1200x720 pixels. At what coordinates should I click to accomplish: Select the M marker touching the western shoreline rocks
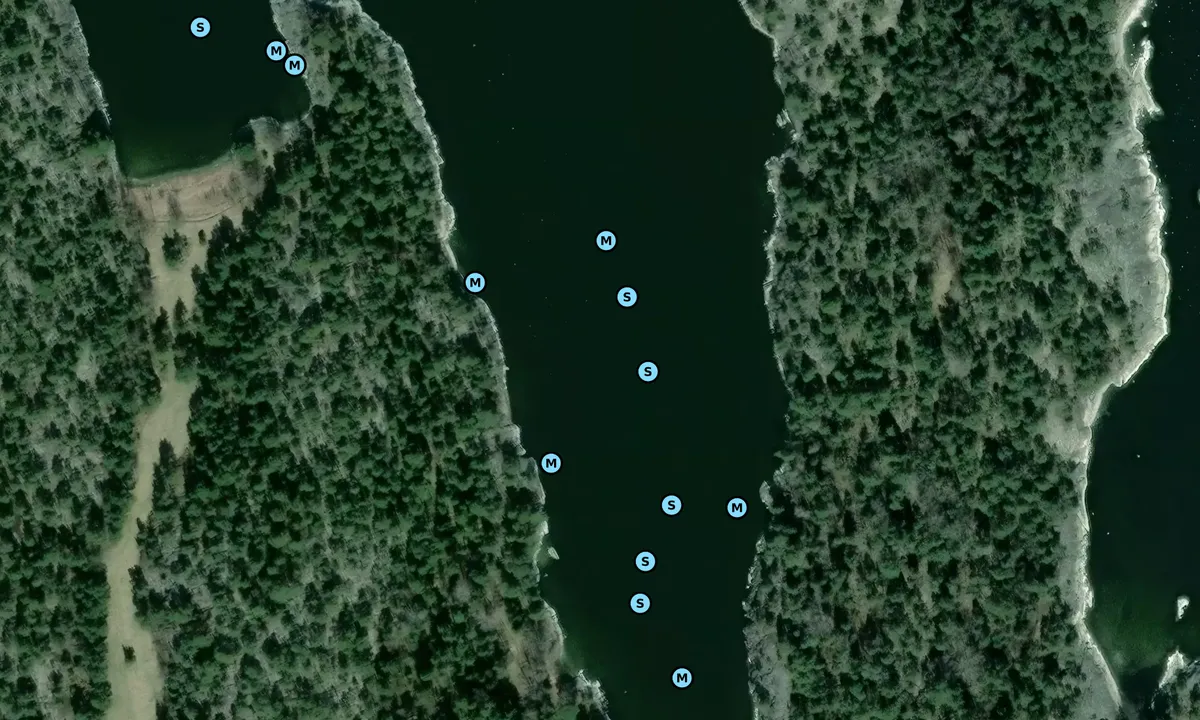pos(475,283)
